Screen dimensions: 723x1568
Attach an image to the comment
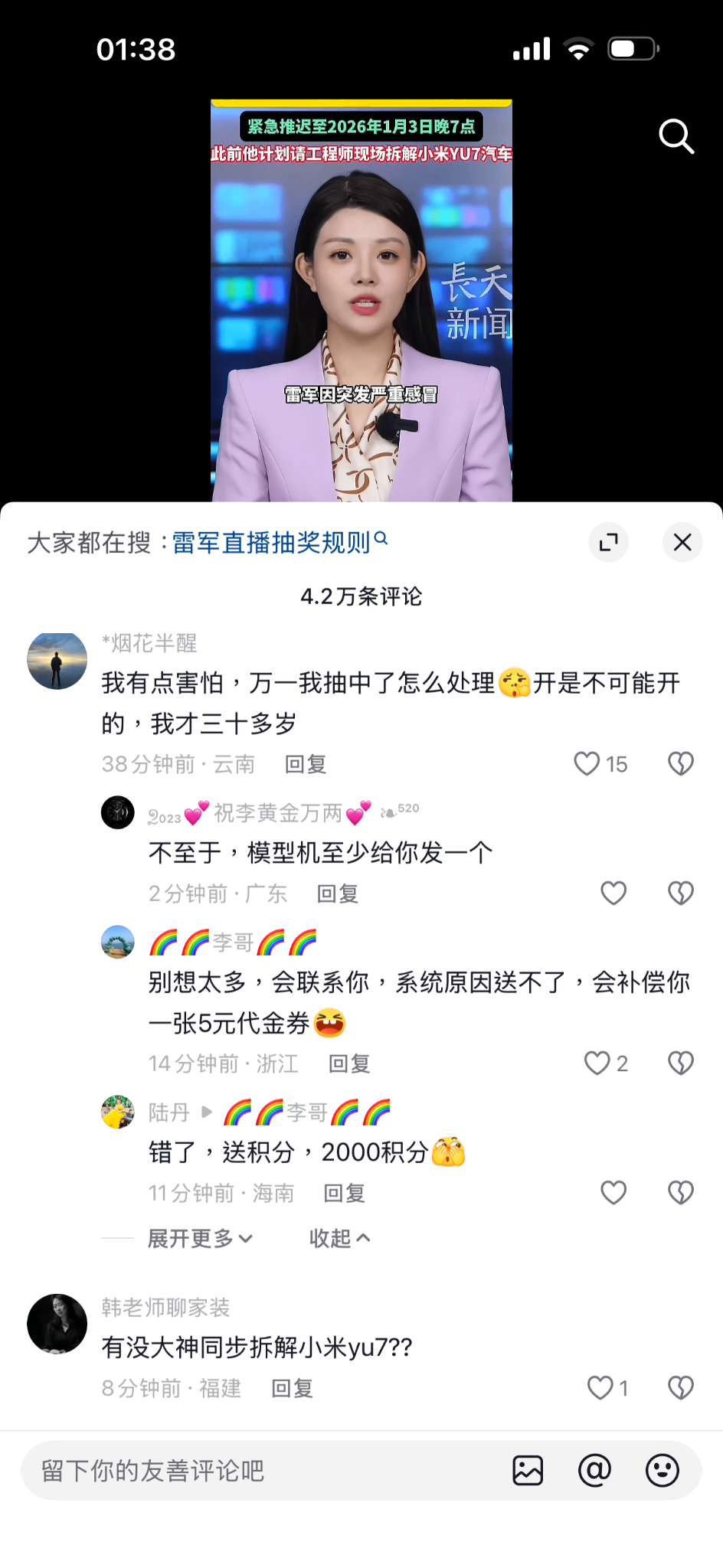click(x=528, y=1471)
